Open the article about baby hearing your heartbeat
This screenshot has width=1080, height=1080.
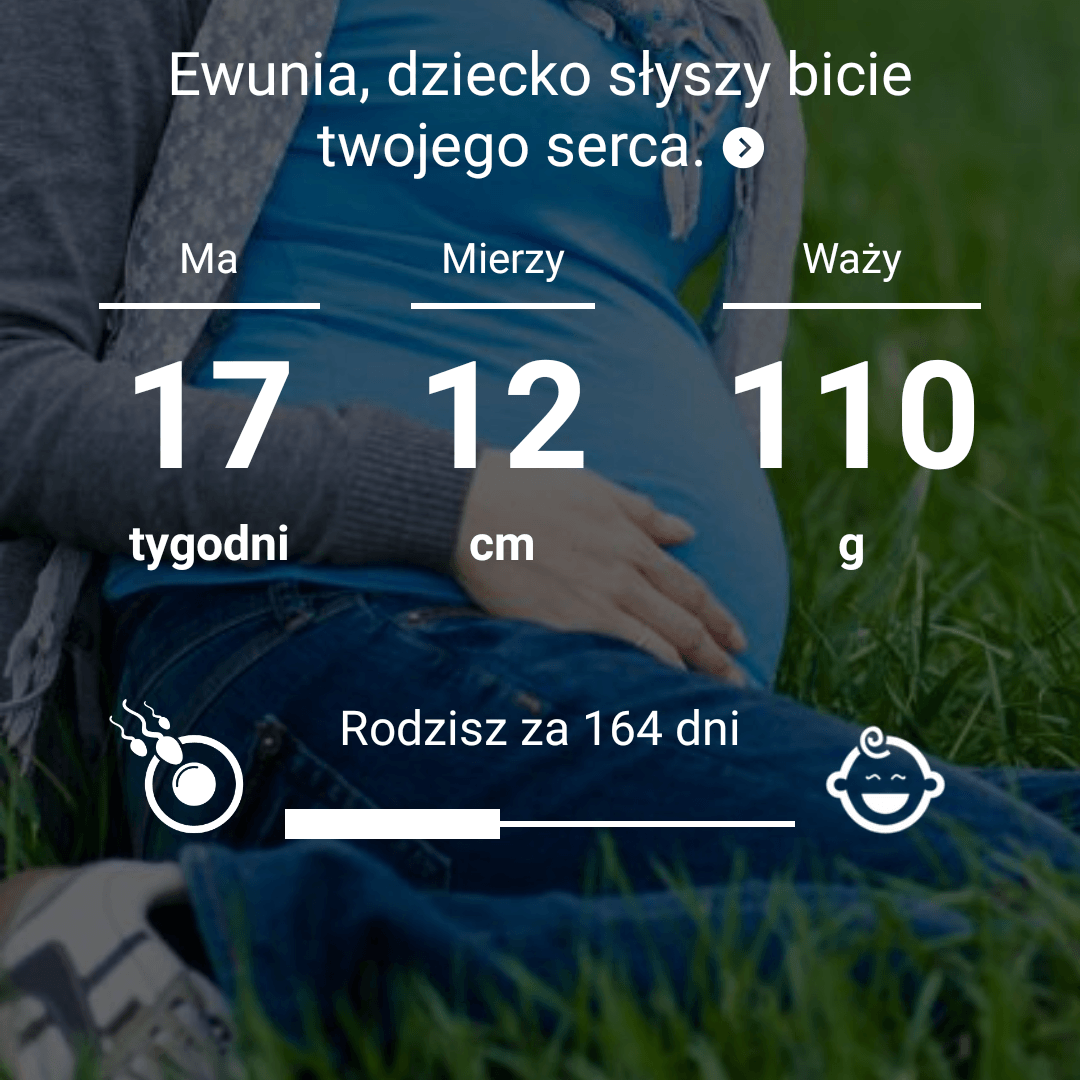(743, 149)
